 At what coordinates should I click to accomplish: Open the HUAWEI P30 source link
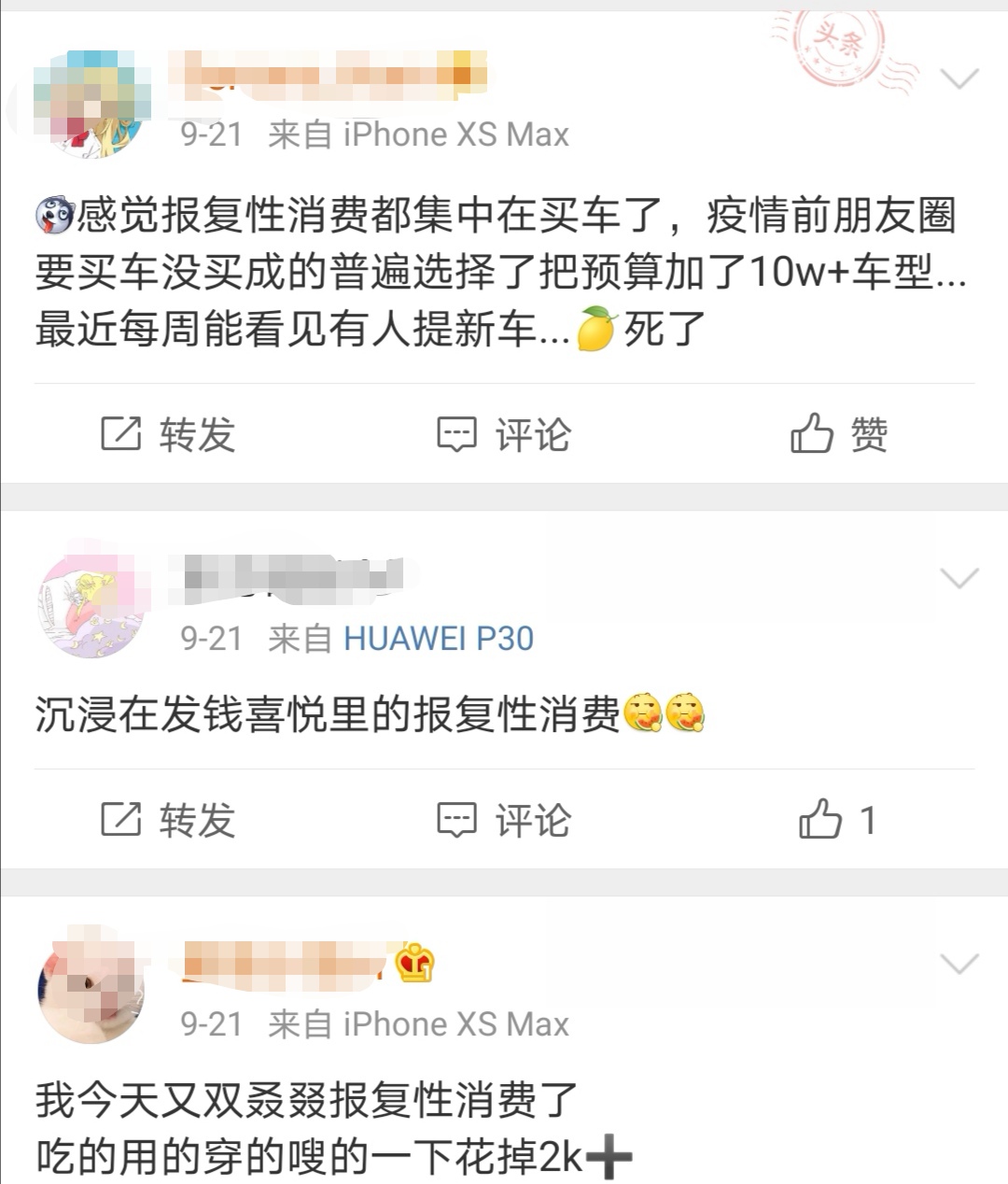pos(439,639)
